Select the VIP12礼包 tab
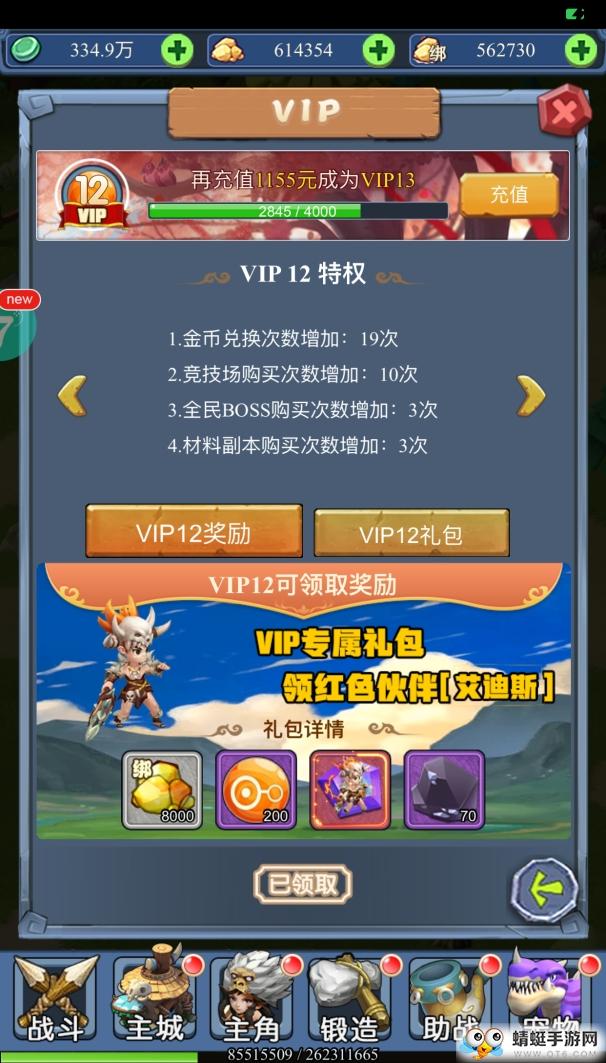This screenshot has width=606, height=1063. (411, 534)
